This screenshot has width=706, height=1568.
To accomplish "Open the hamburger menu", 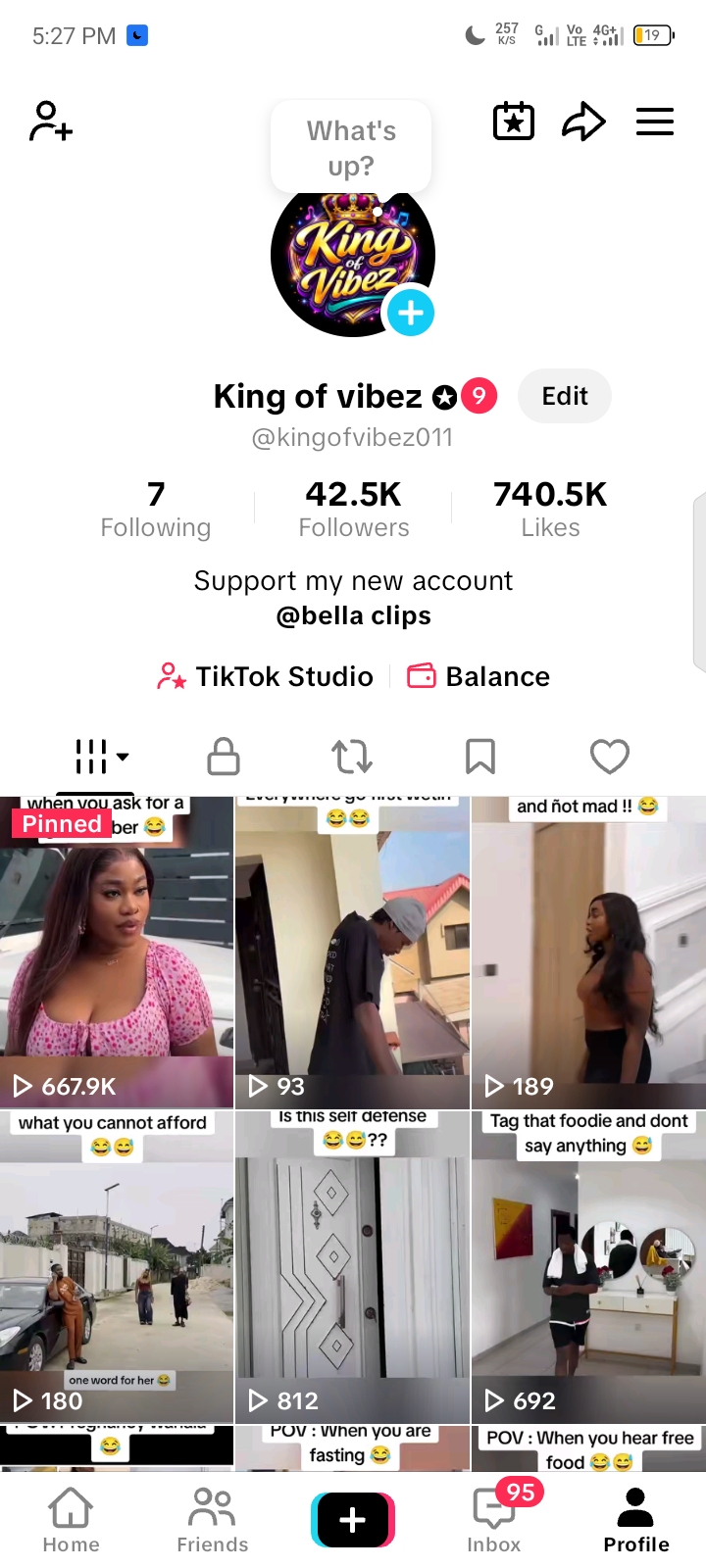I will pos(654,122).
